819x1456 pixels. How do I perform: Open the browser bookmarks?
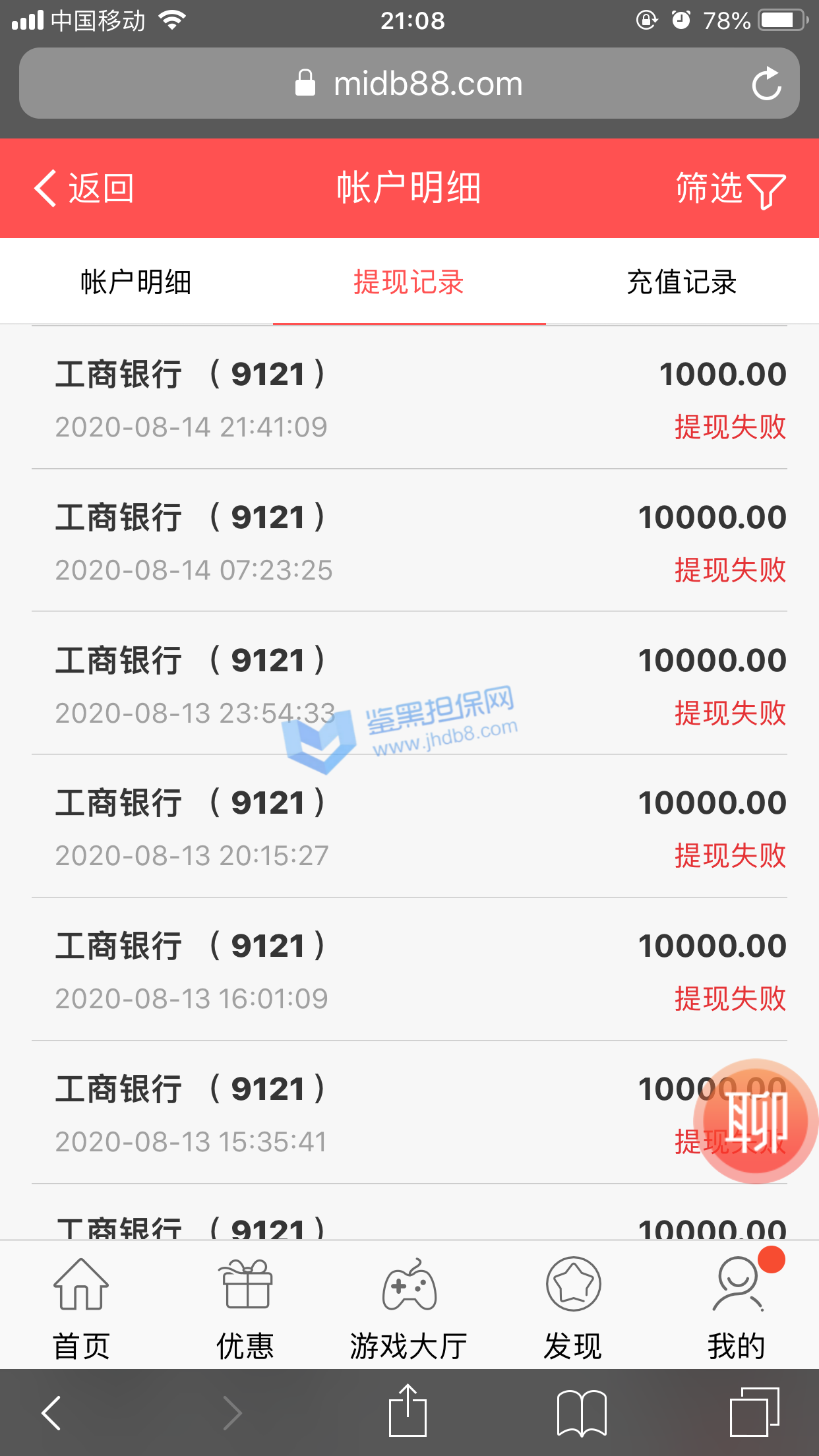pyautogui.click(x=582, y=1412)
